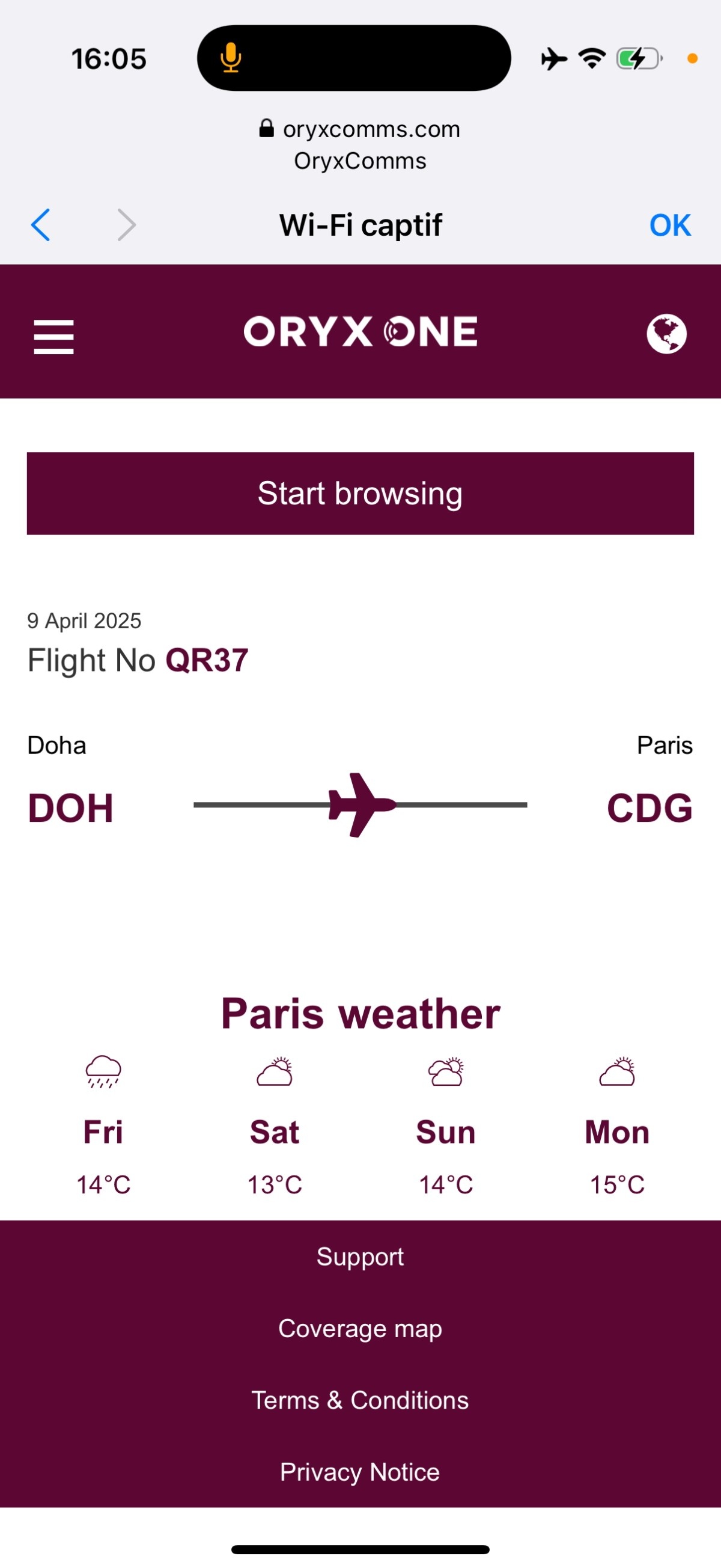Open the globe language selector
Screen dimensions: 721x1568
pos(666,334)
